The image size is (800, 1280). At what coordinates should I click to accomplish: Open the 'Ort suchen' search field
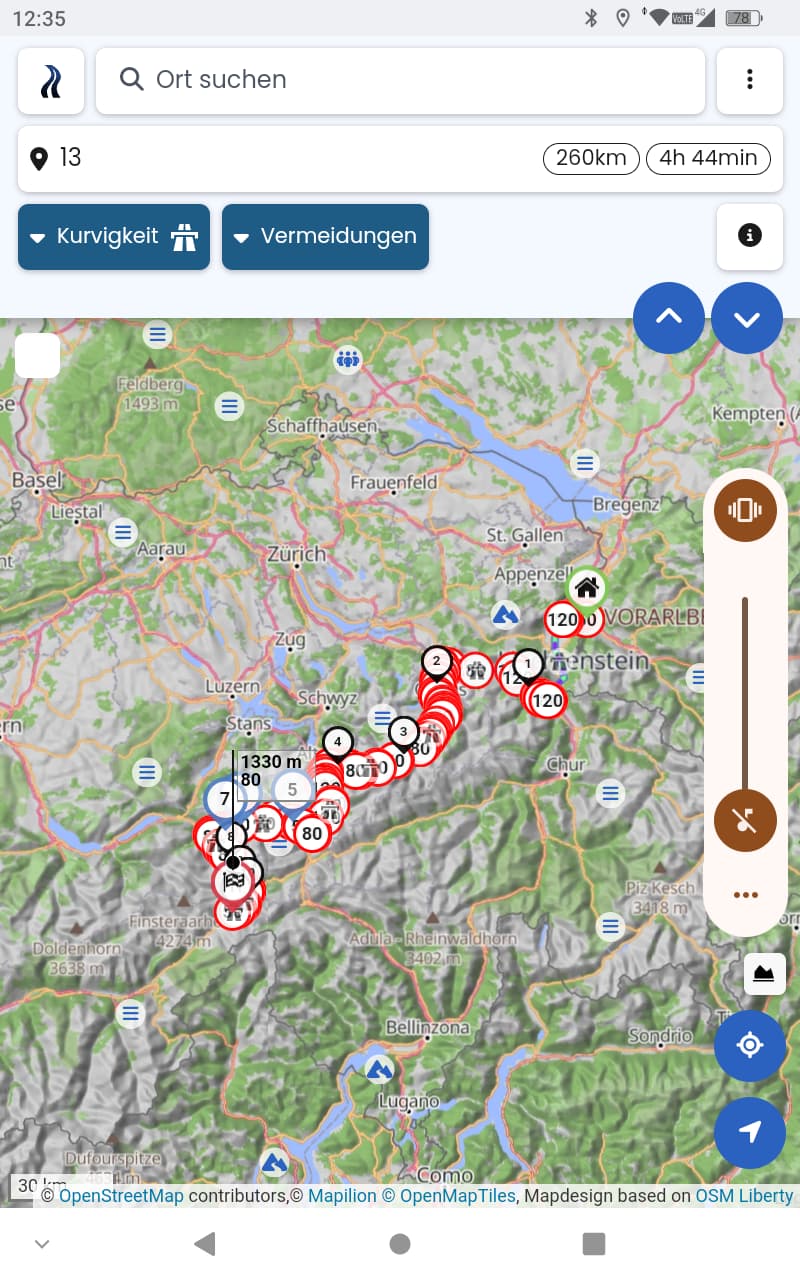[x=400, y=81]
